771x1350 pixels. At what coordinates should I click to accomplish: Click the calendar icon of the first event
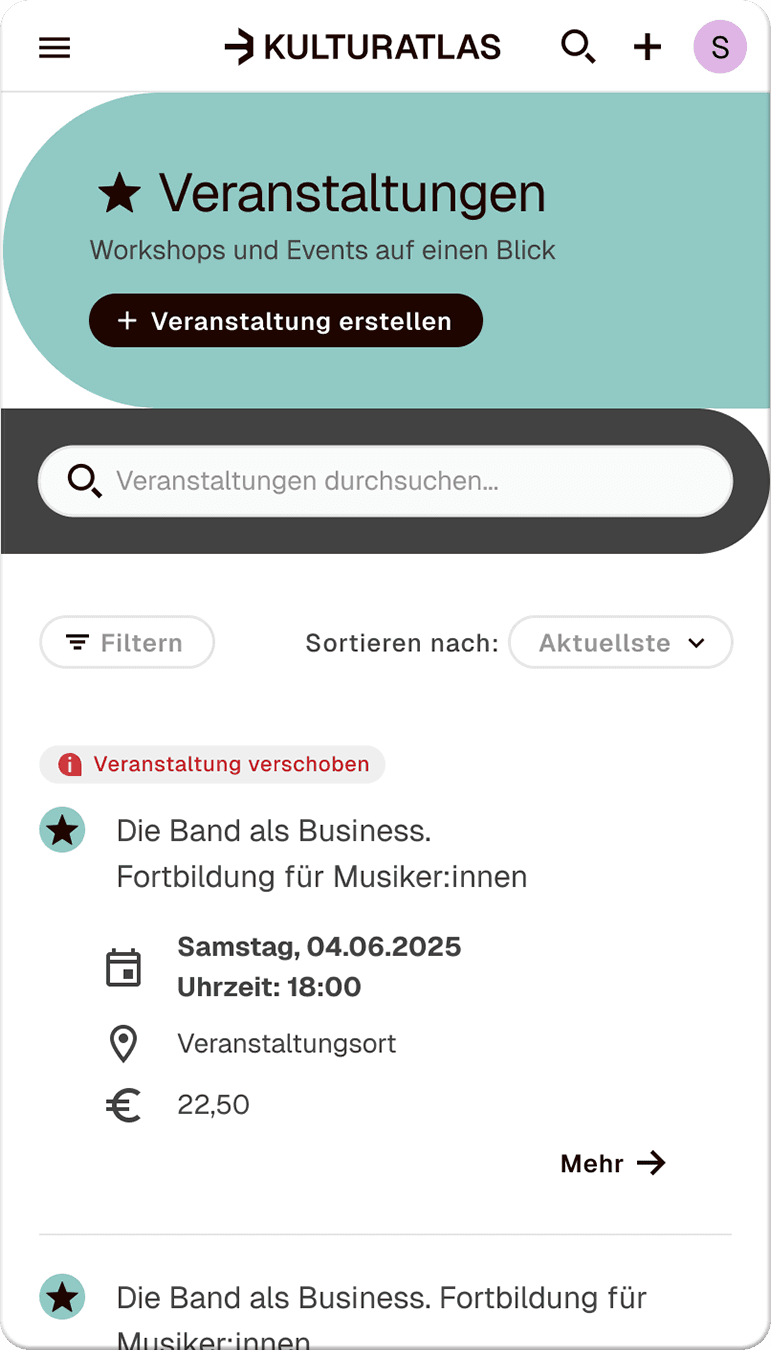(x=123, y=966)
